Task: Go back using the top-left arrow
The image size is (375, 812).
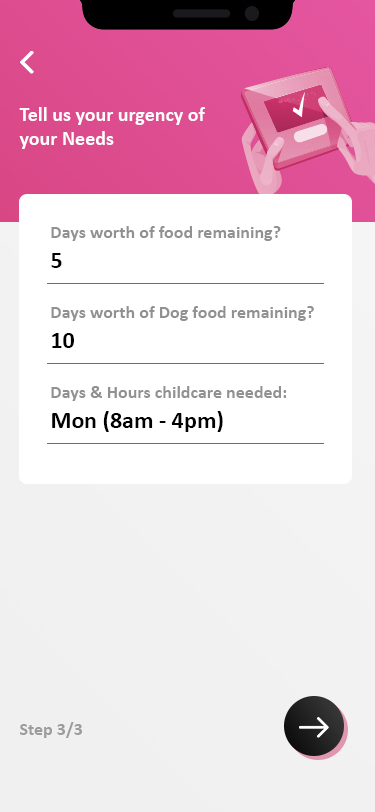Action: point(27,62)
